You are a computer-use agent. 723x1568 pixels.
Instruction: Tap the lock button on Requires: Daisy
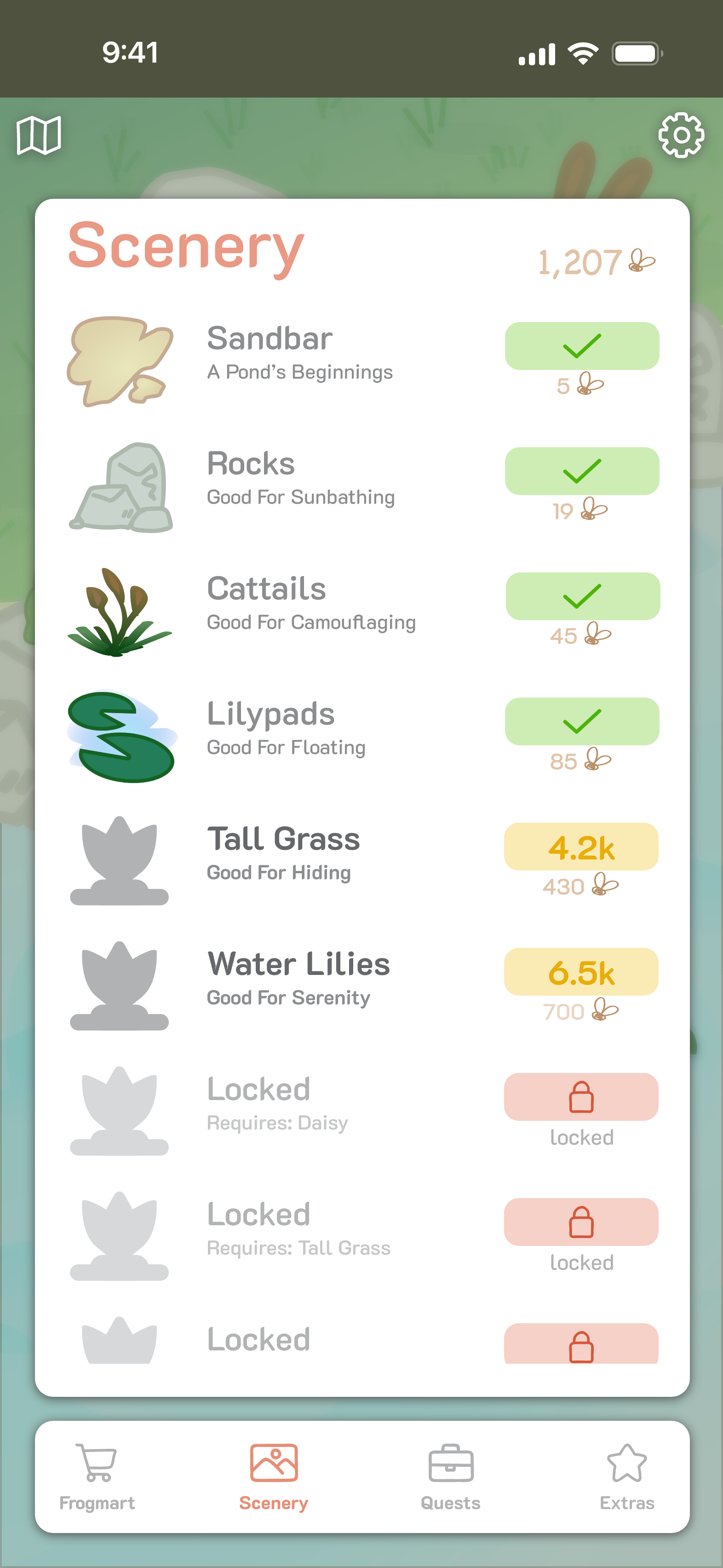click(581, 1097)
